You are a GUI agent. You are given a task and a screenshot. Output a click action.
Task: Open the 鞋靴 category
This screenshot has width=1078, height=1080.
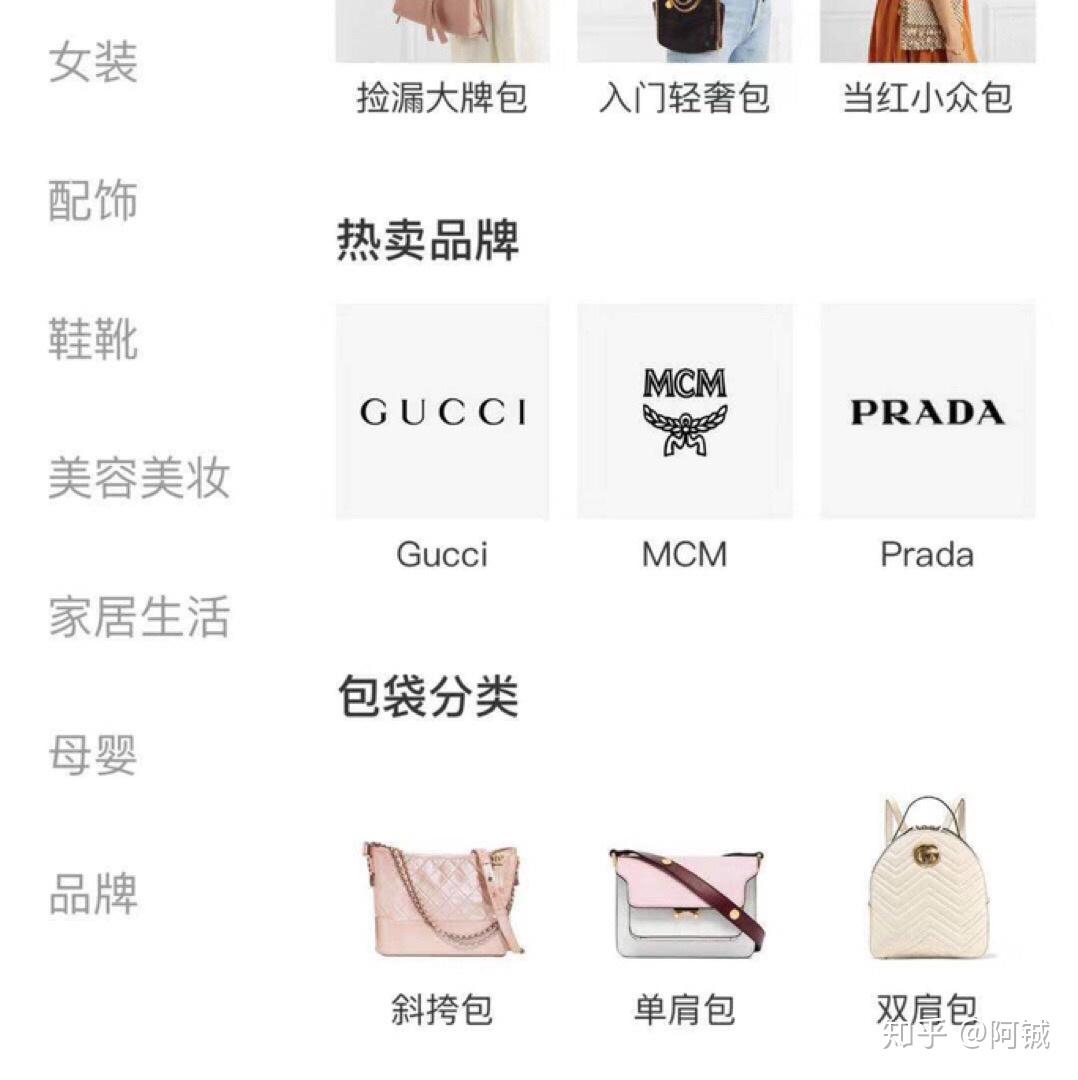click(x=93, y=340)
